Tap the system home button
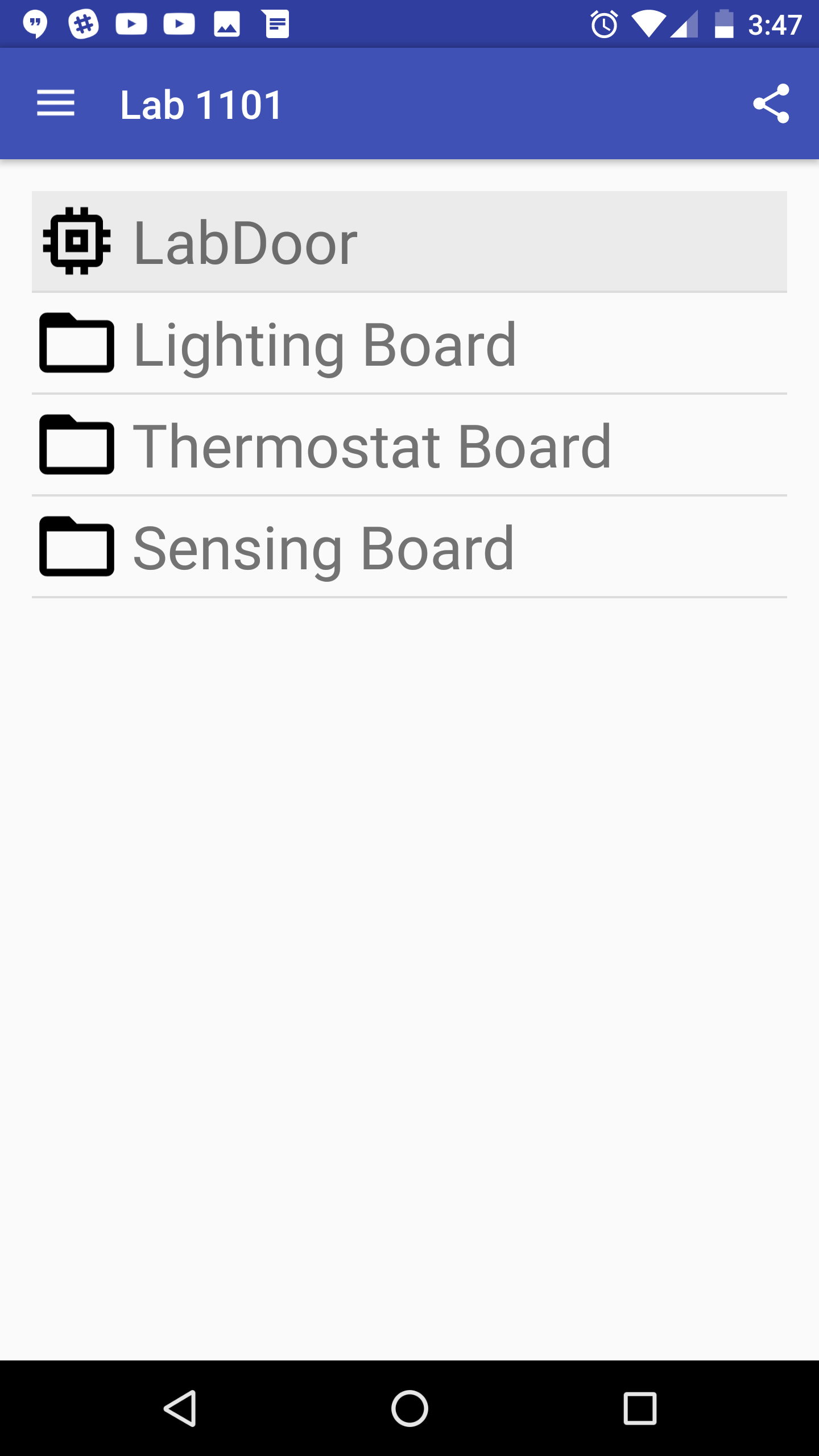The height and width of the screenshot is (1456, 819). (409, 1408)
